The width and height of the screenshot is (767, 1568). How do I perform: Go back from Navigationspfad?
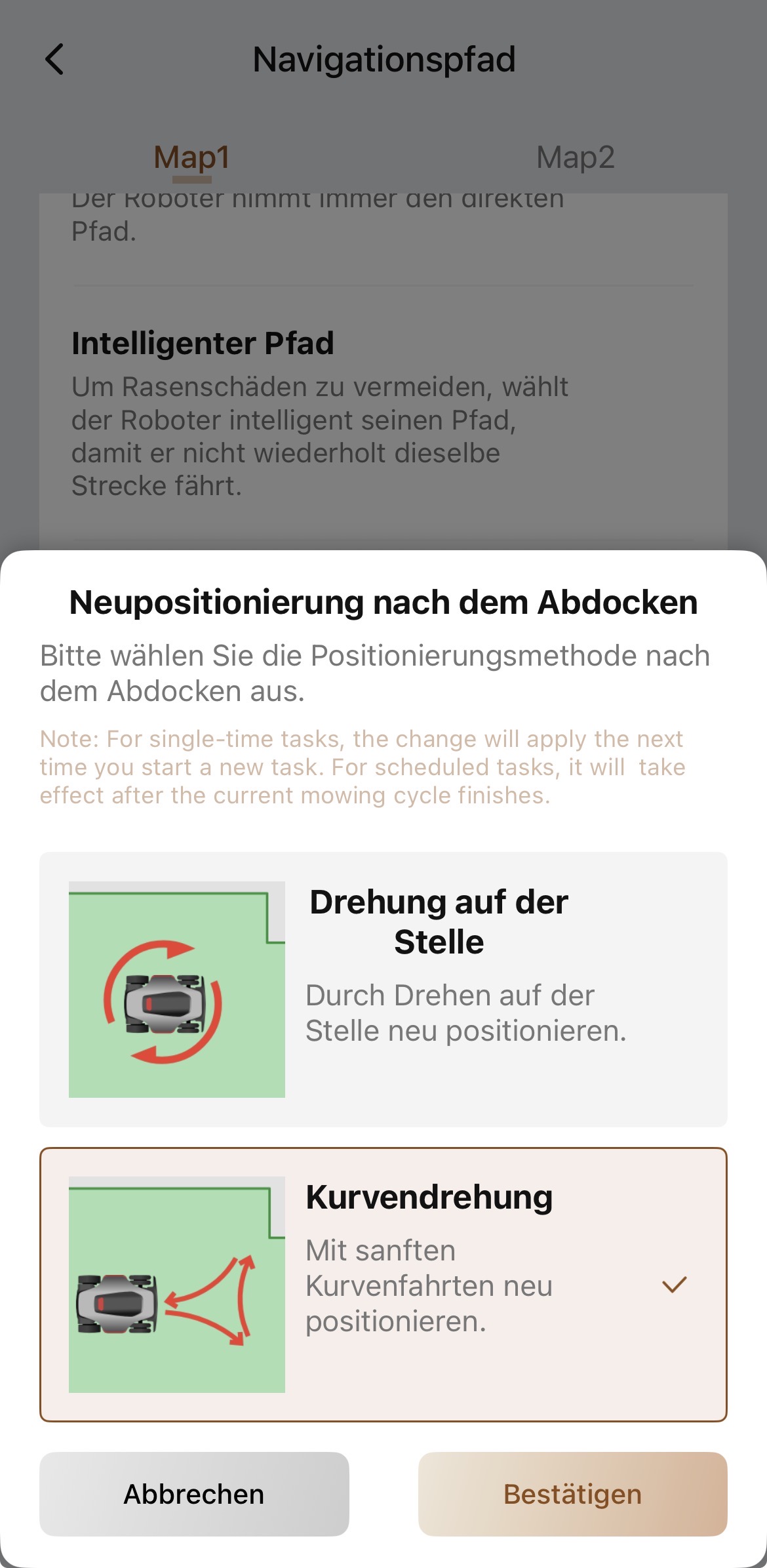55,59
